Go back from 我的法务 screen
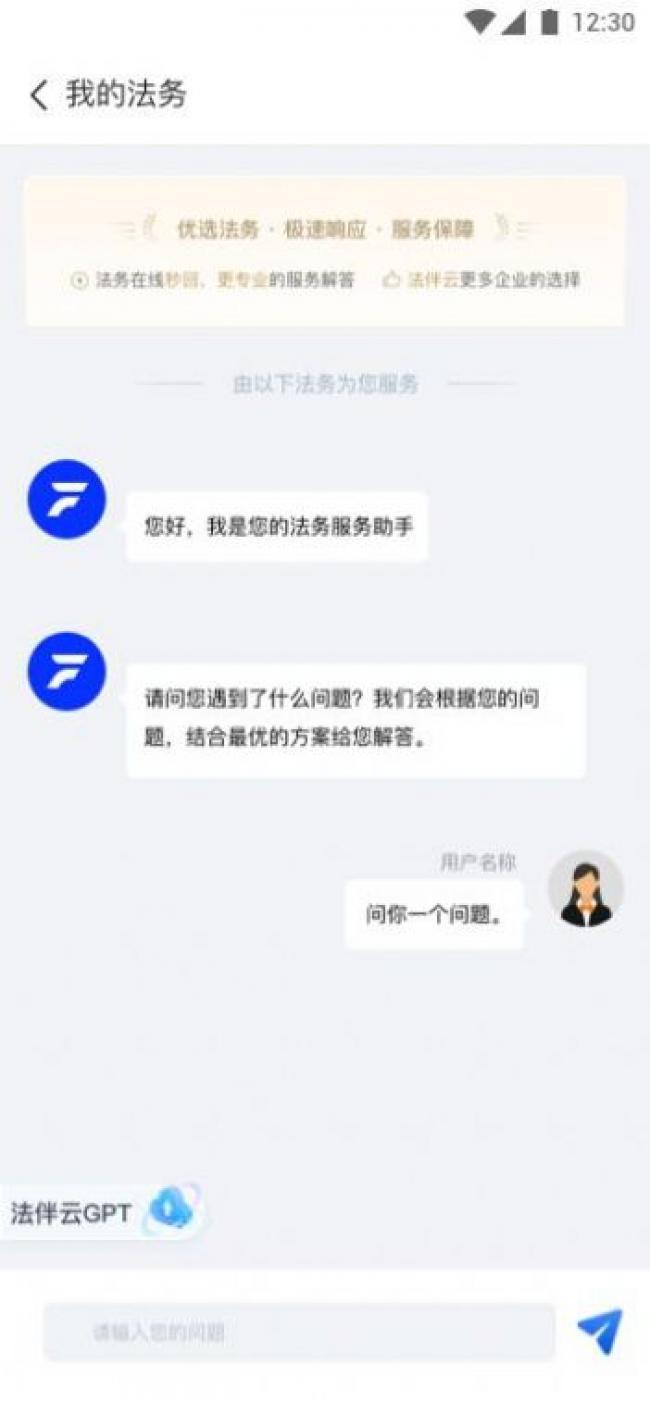Screen dimensions: 650x1401 pyautogui.click(x=38, y=96)
